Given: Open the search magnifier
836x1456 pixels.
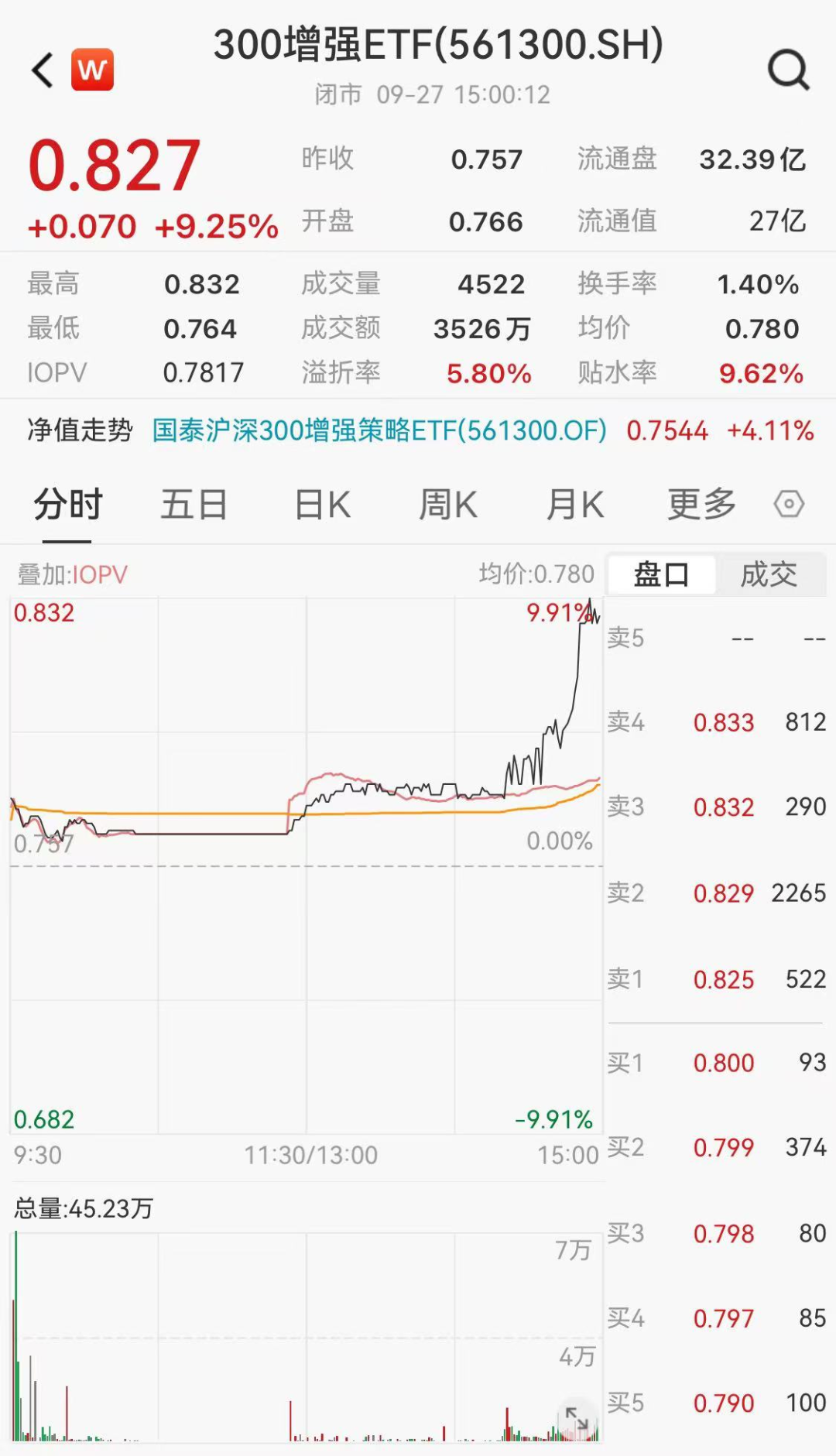Looking at the screenshot, I should pyautogui.click(x=788, y=70).
